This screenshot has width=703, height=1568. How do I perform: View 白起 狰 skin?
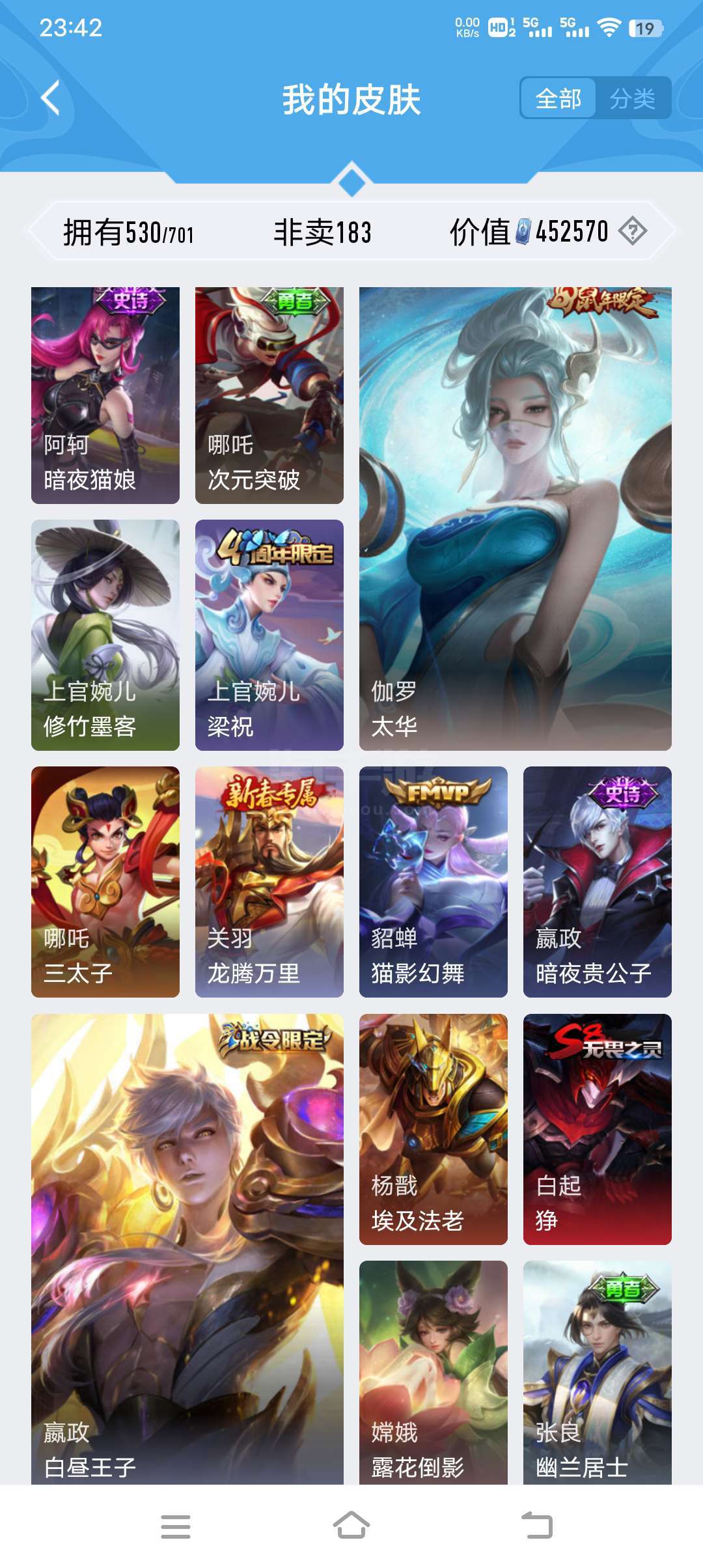[598, 1129]
